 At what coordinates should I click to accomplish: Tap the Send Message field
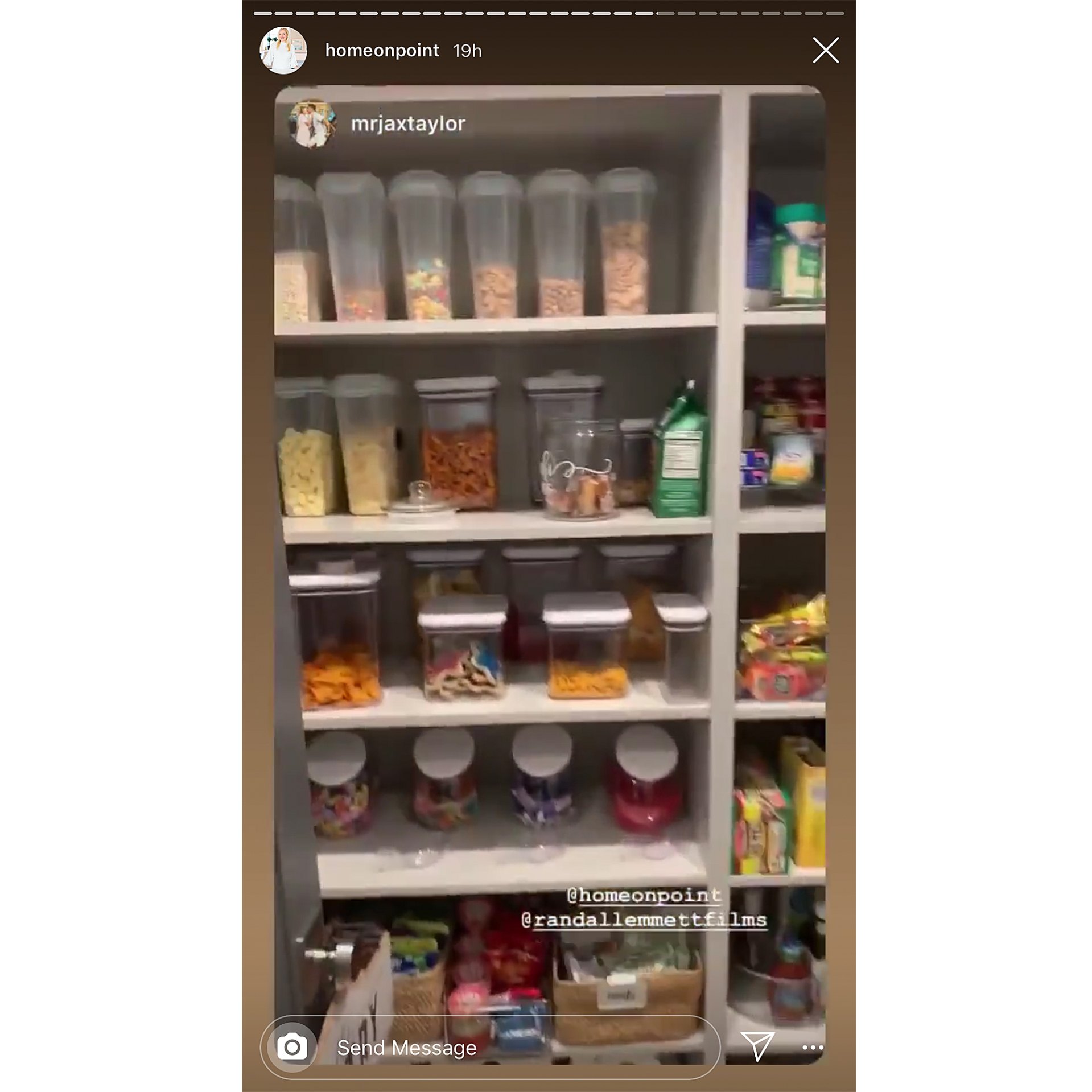coord(512,1048)
